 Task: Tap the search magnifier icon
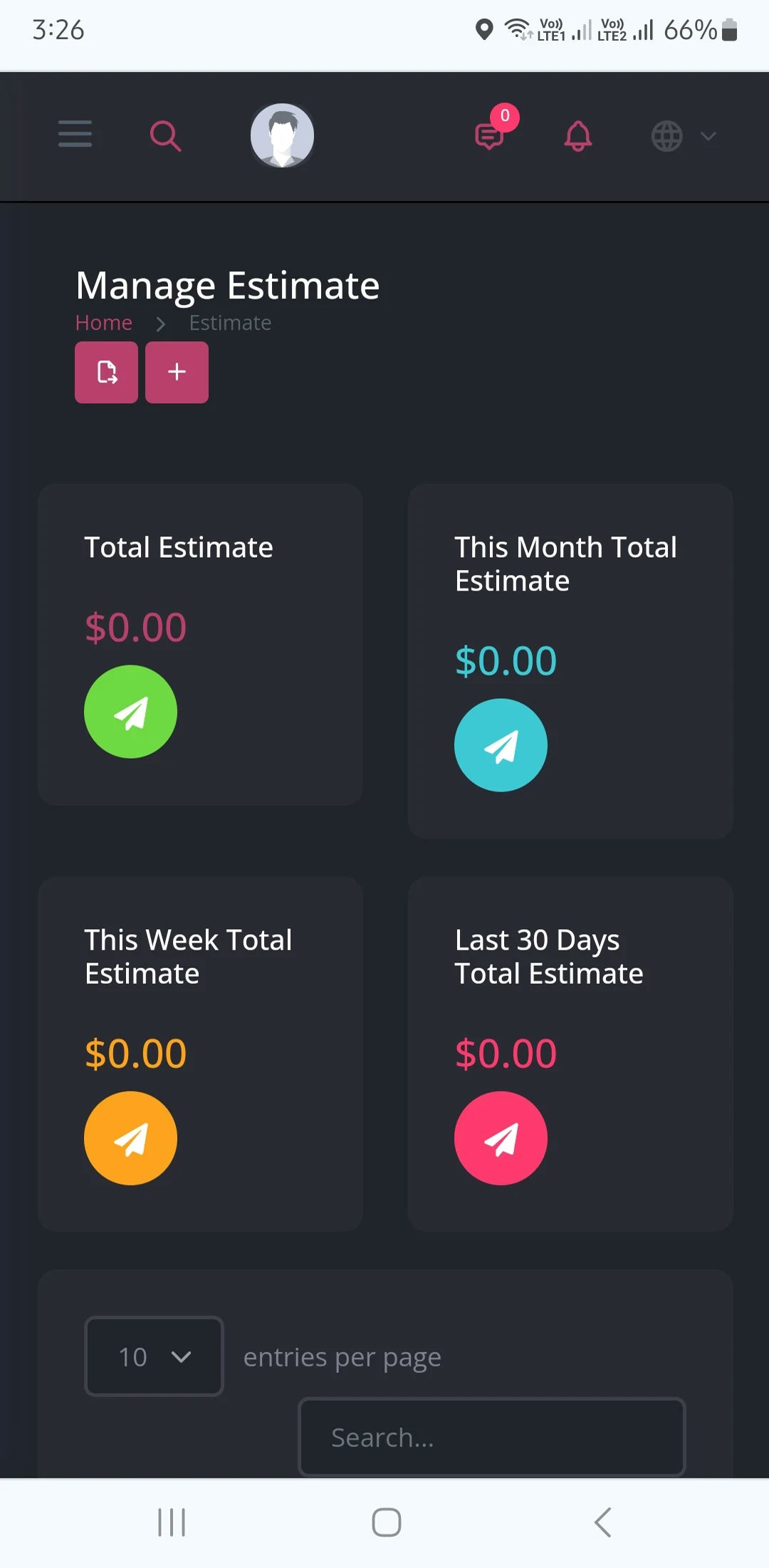pyautogui.click(x=165, y=135)
